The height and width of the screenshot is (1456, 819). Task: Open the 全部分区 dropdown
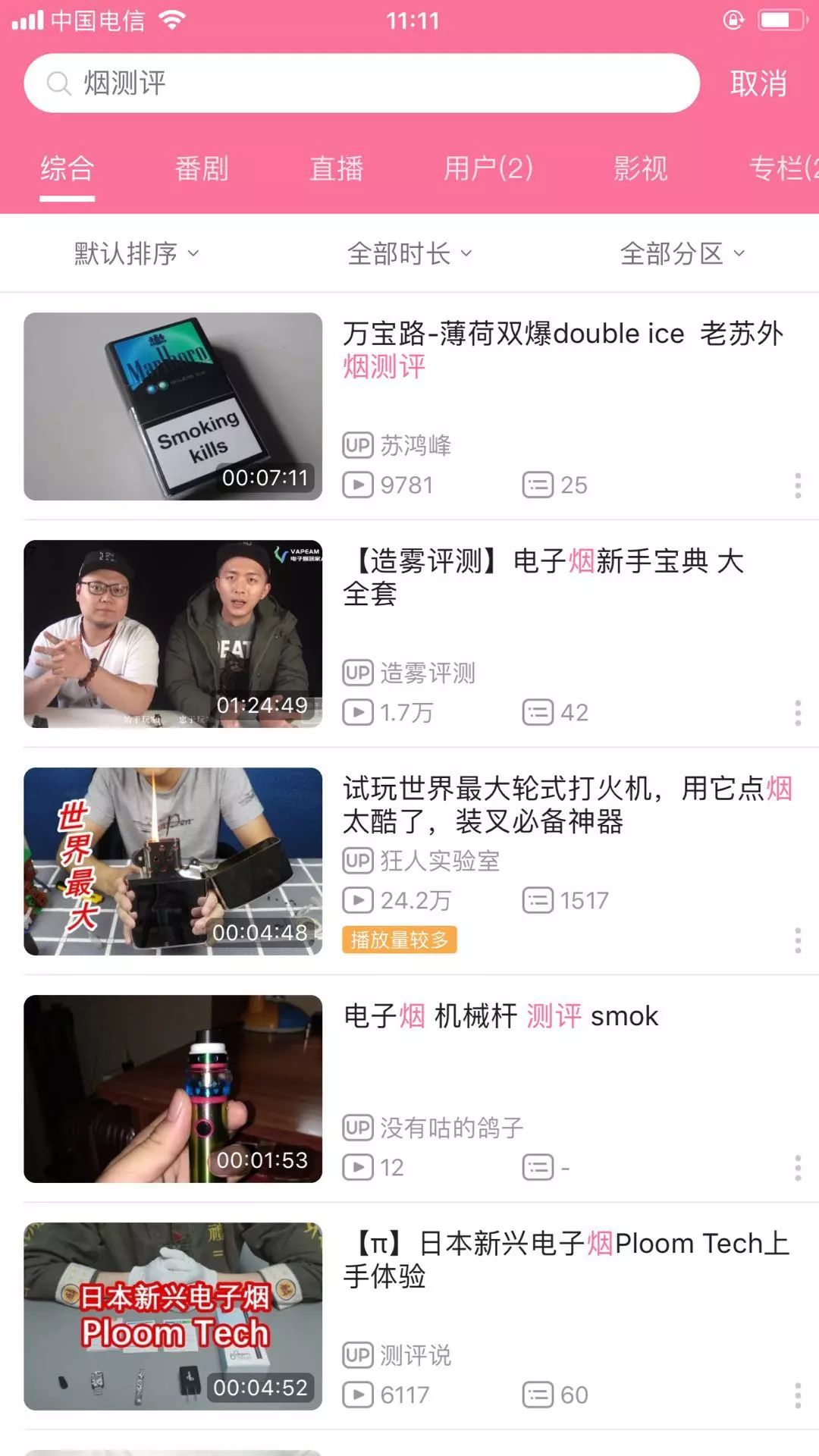pyautogui.click(x=682, y=253)
